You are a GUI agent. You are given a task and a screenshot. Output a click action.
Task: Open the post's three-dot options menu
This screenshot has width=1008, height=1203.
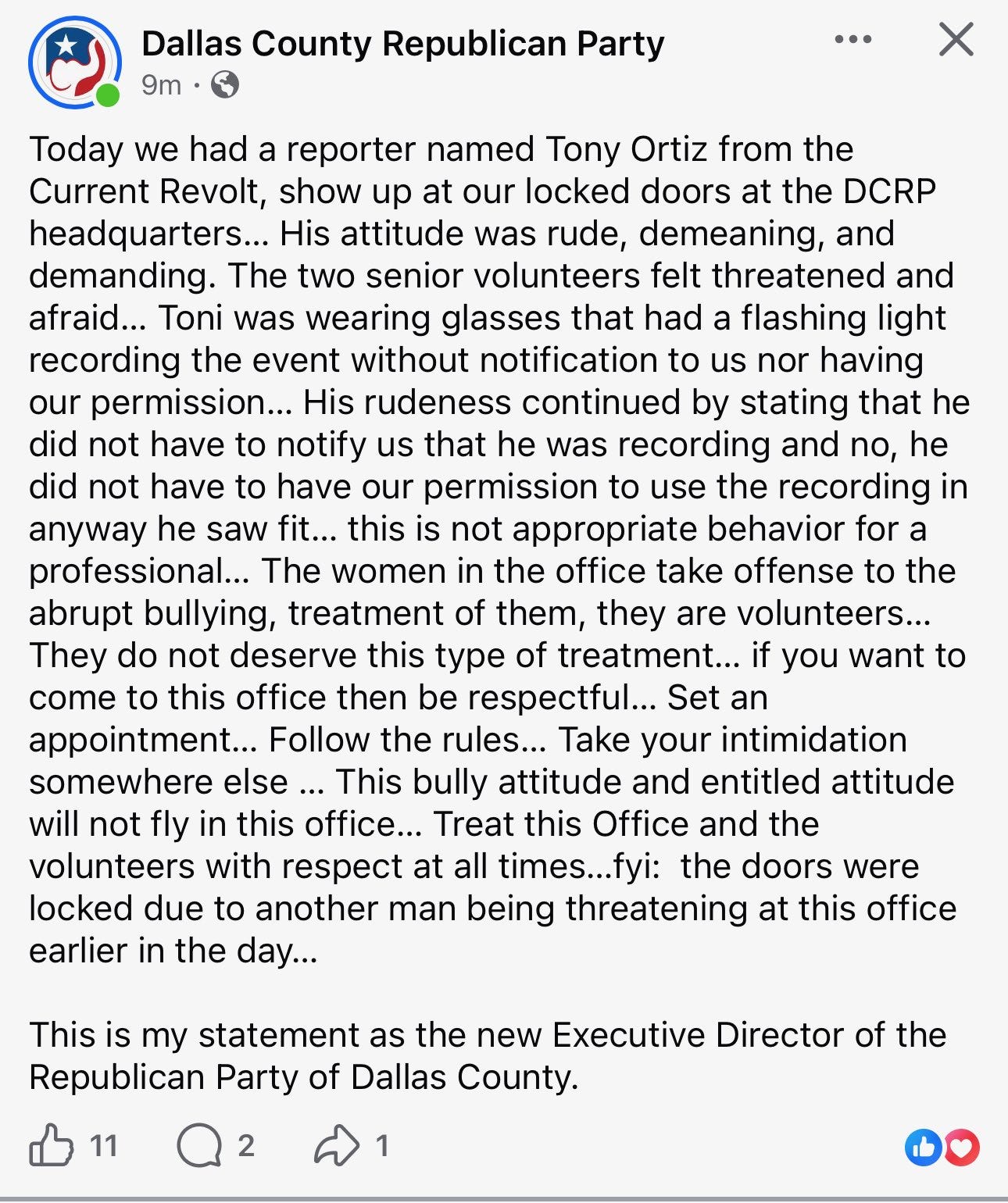click(853, 39)
